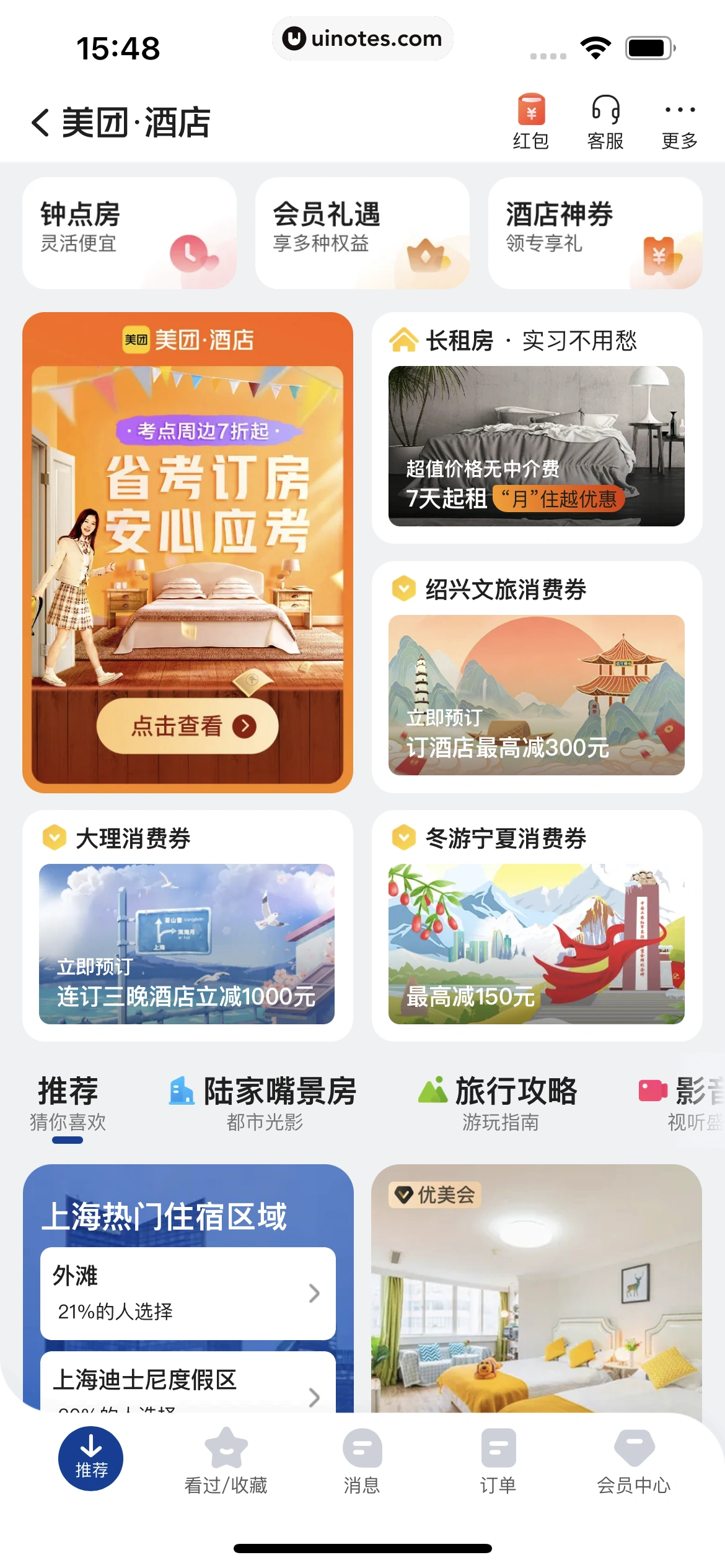The width and height of the screenshot is (725, 1568).
Task: Open the 更多 overflow menu
Action: click(x=680, y=121)
